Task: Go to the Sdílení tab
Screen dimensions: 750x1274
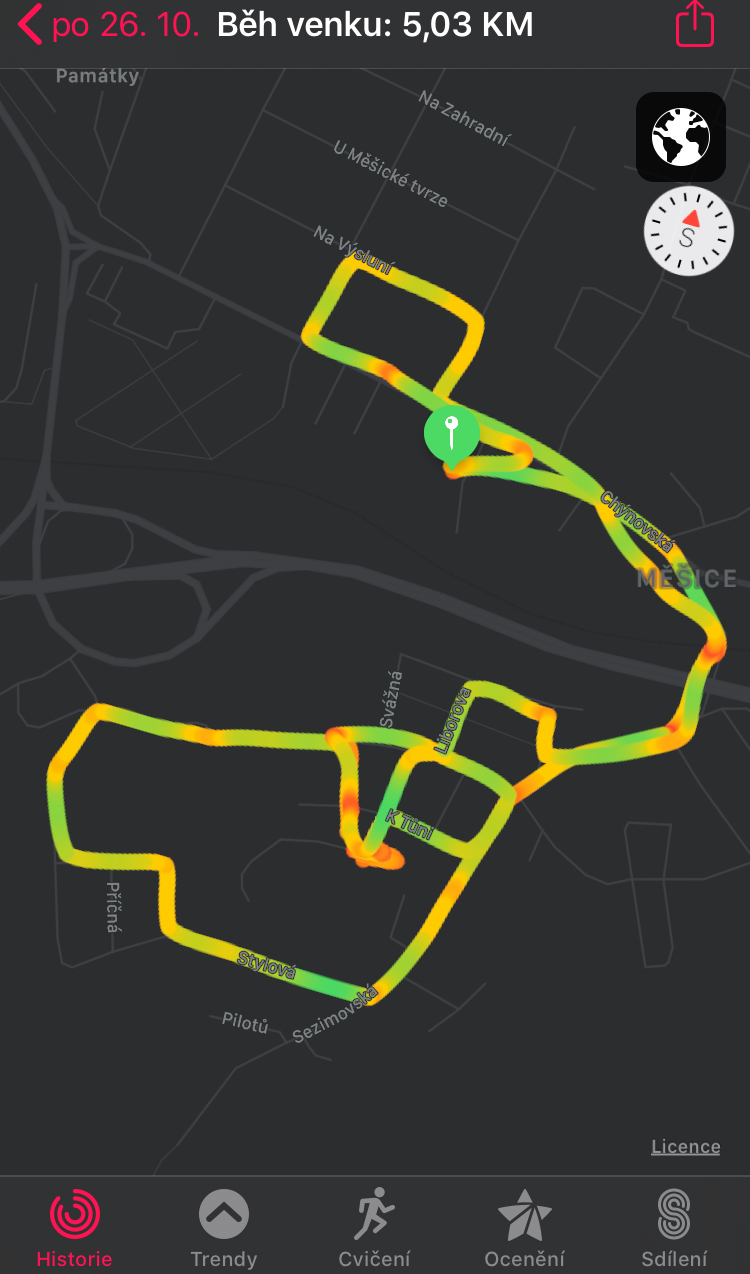Action: [674, 1228]
